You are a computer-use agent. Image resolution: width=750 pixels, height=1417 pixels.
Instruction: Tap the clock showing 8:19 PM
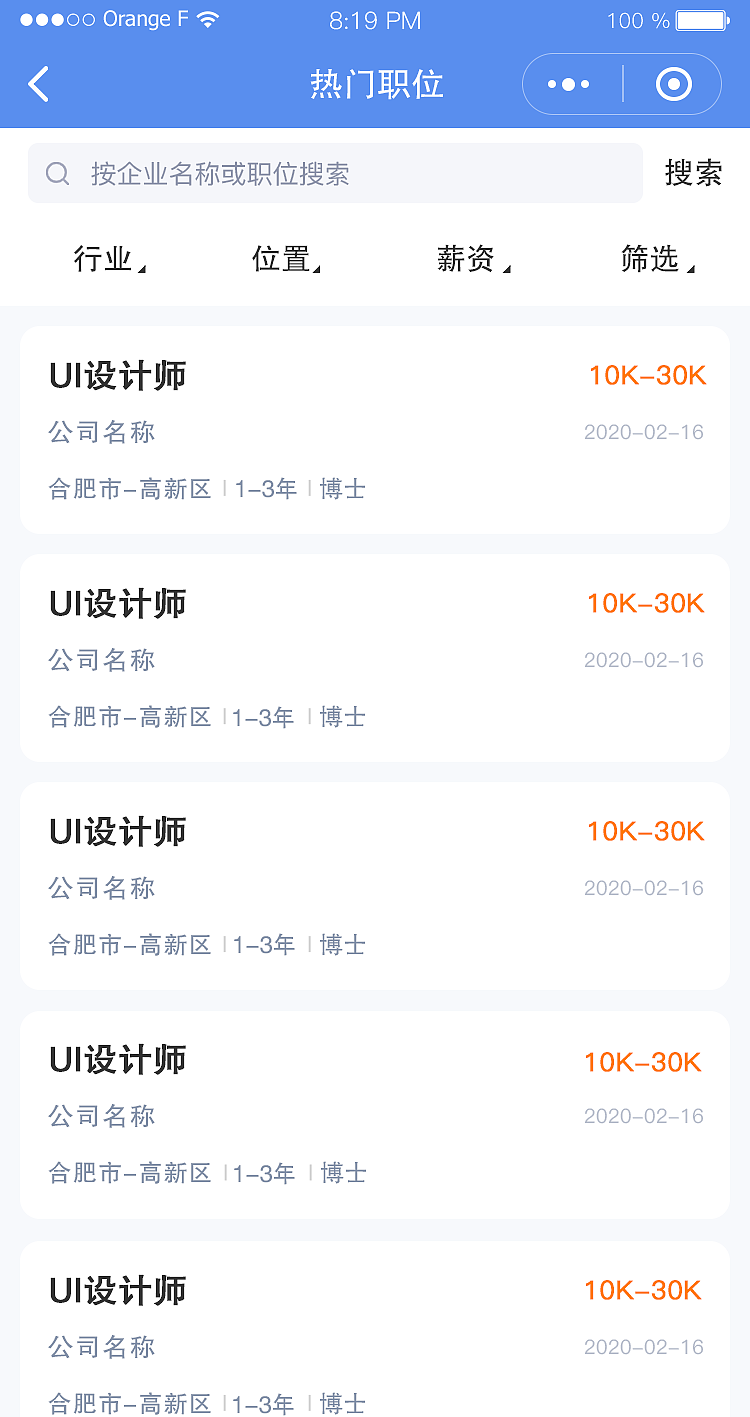point(374,19)
